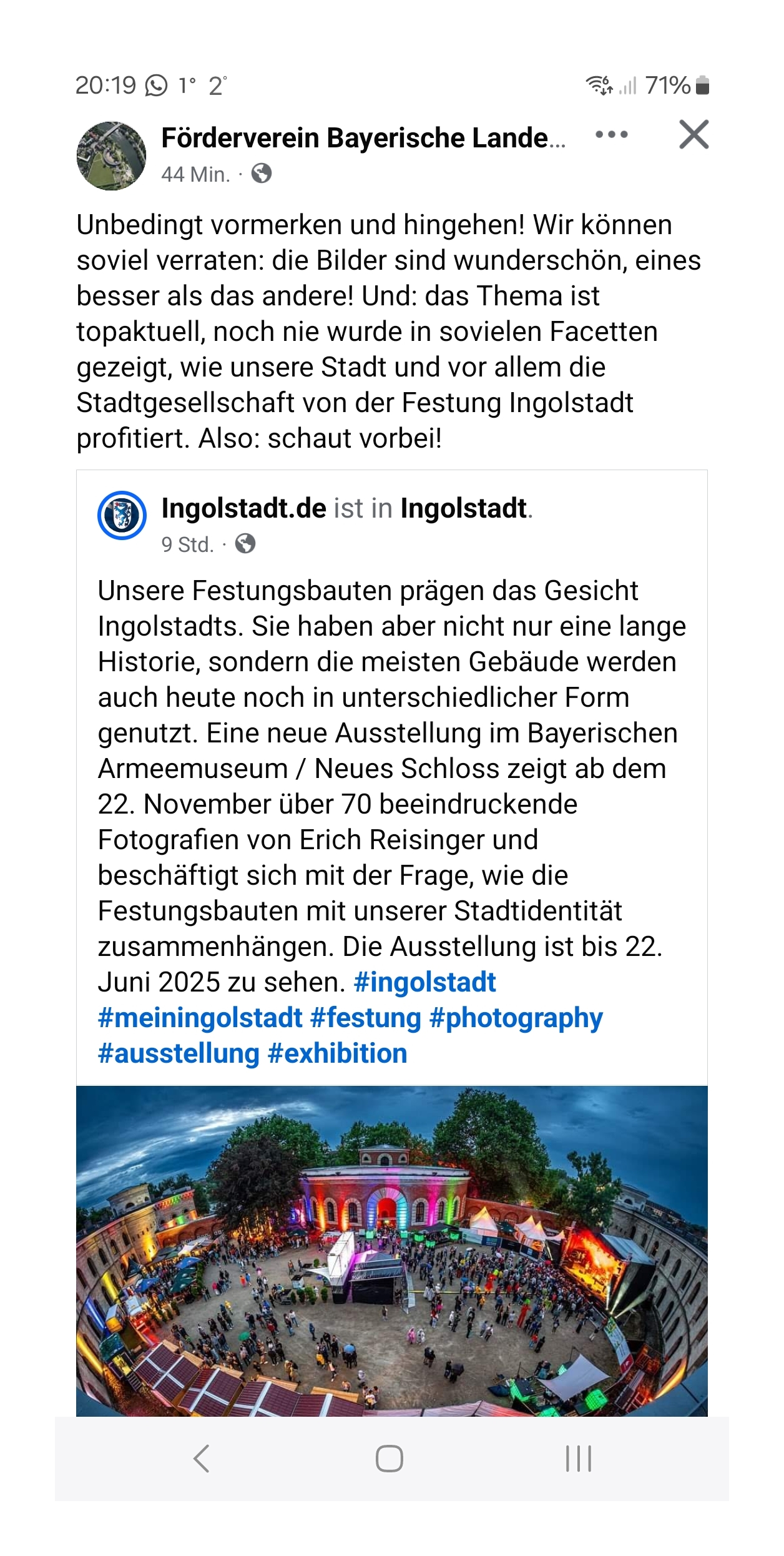Visit the Ingolstadt.de page name link
This screenshot has width=784, height=1556.
click(x=243, y=508)
